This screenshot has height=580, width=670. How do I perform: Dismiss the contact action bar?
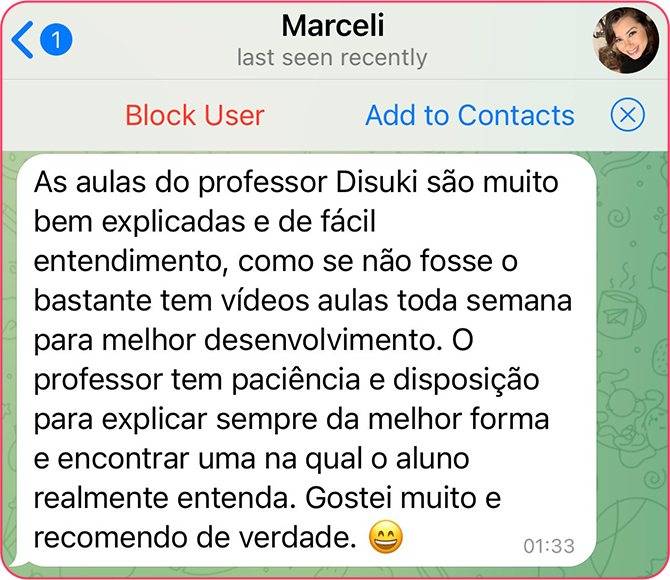(627, 116)
